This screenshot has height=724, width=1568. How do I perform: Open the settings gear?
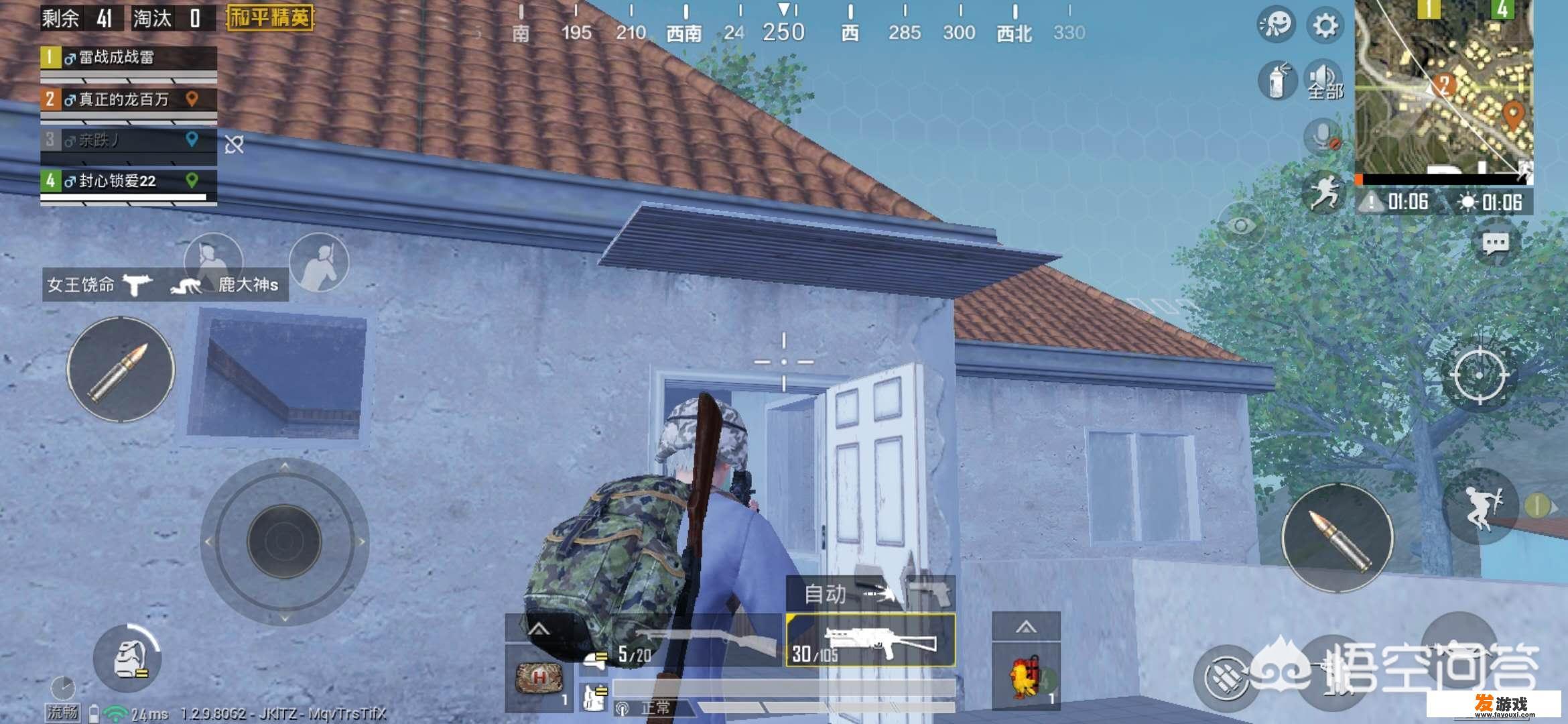[x=1325, y=26]
